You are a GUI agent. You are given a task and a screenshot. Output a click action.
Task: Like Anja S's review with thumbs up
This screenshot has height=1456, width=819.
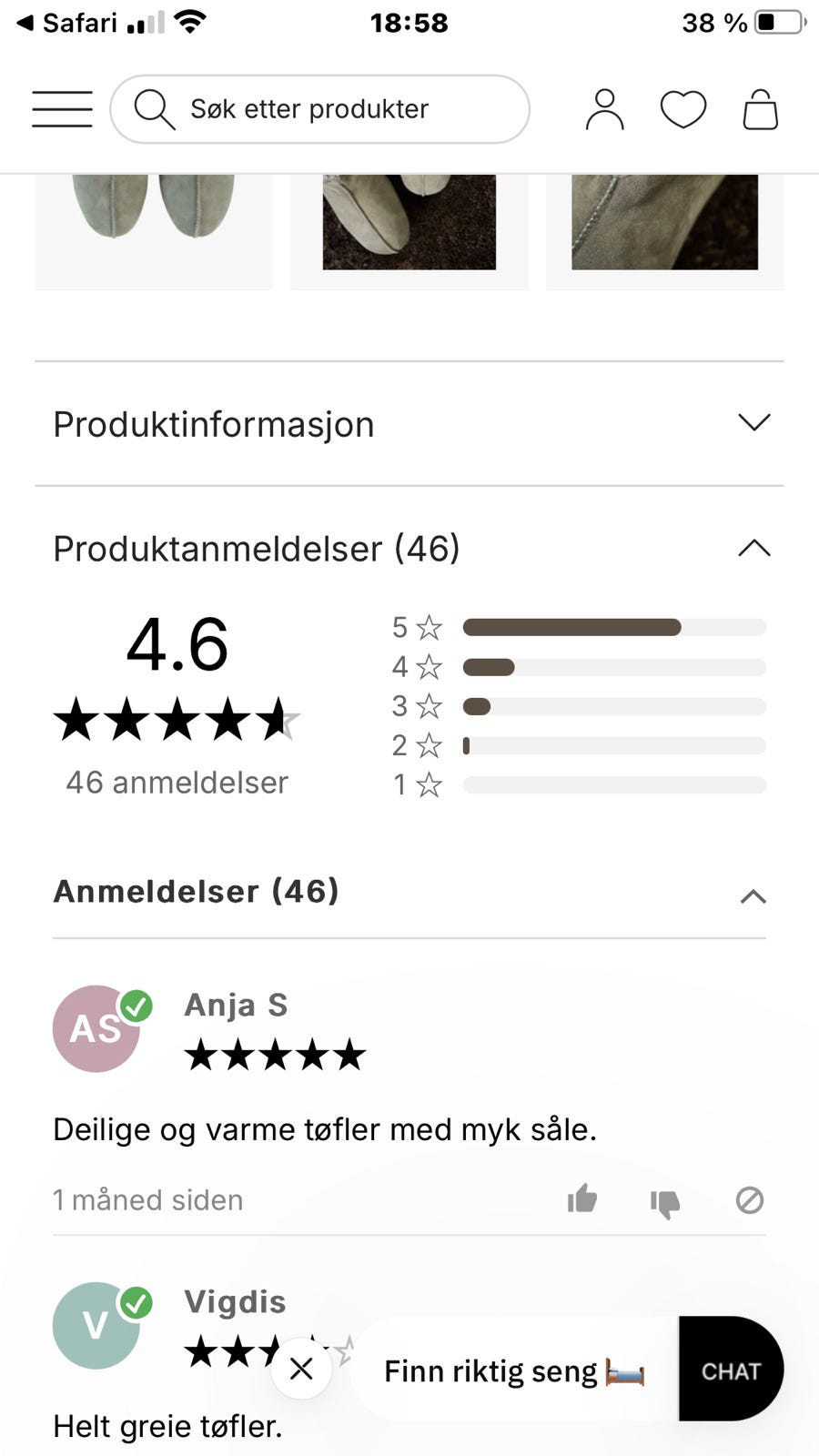582,1199
